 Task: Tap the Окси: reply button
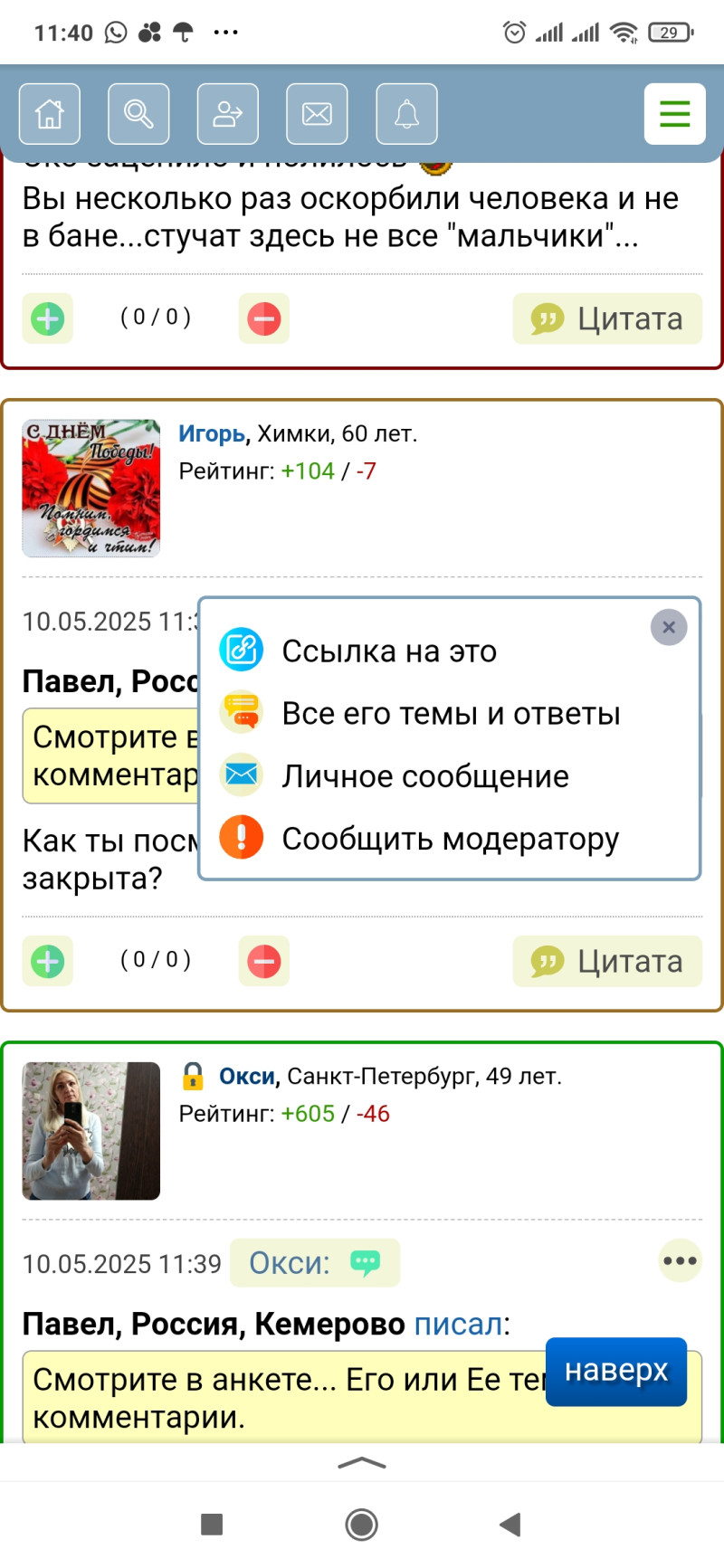tap(314, 1262)
